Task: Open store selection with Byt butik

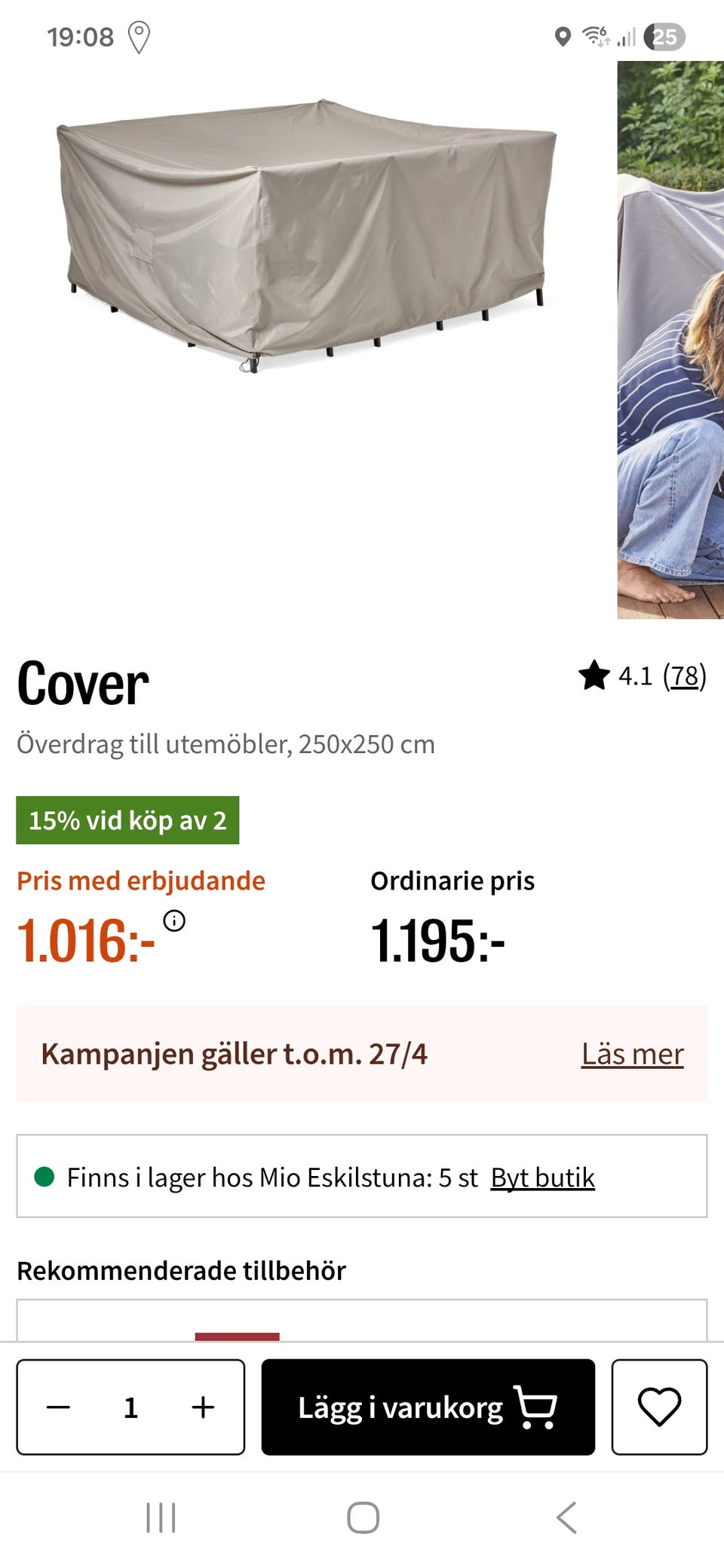Action: 542,1178
